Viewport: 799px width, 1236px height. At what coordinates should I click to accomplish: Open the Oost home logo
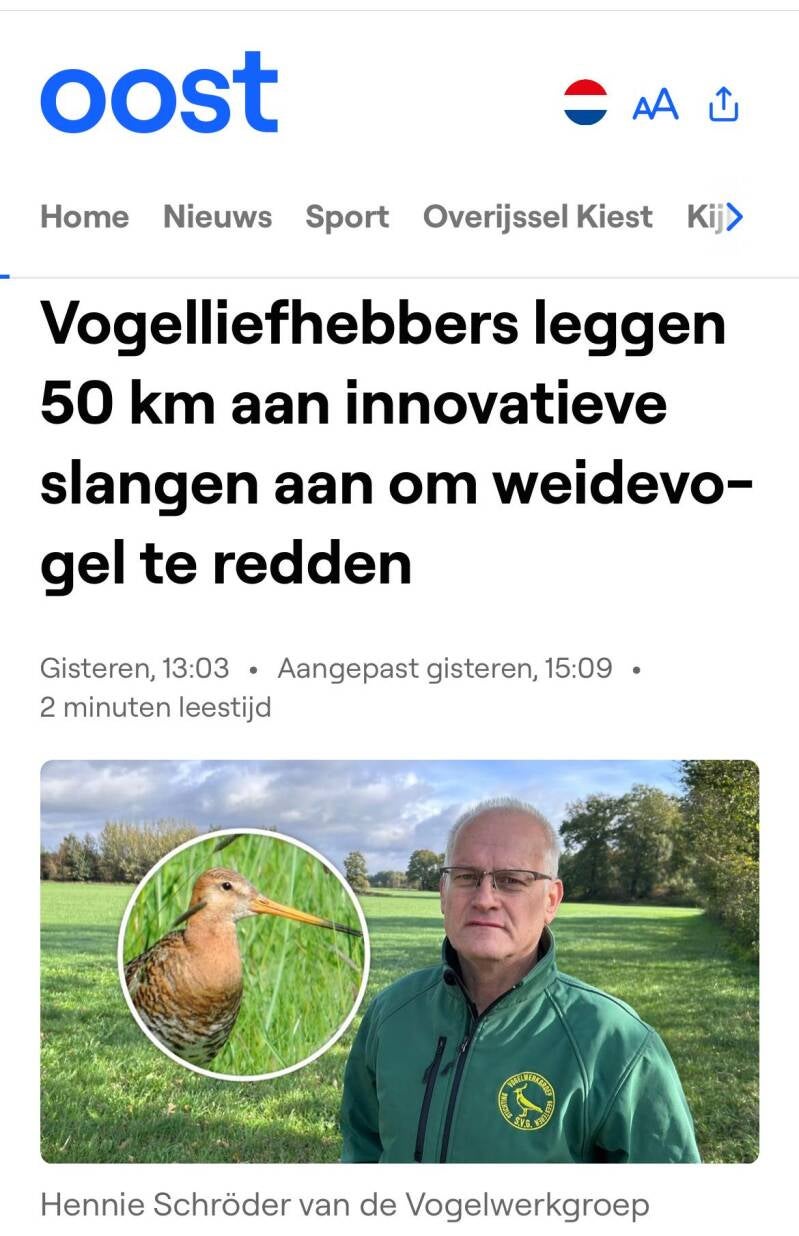click(x=159, y=95)
